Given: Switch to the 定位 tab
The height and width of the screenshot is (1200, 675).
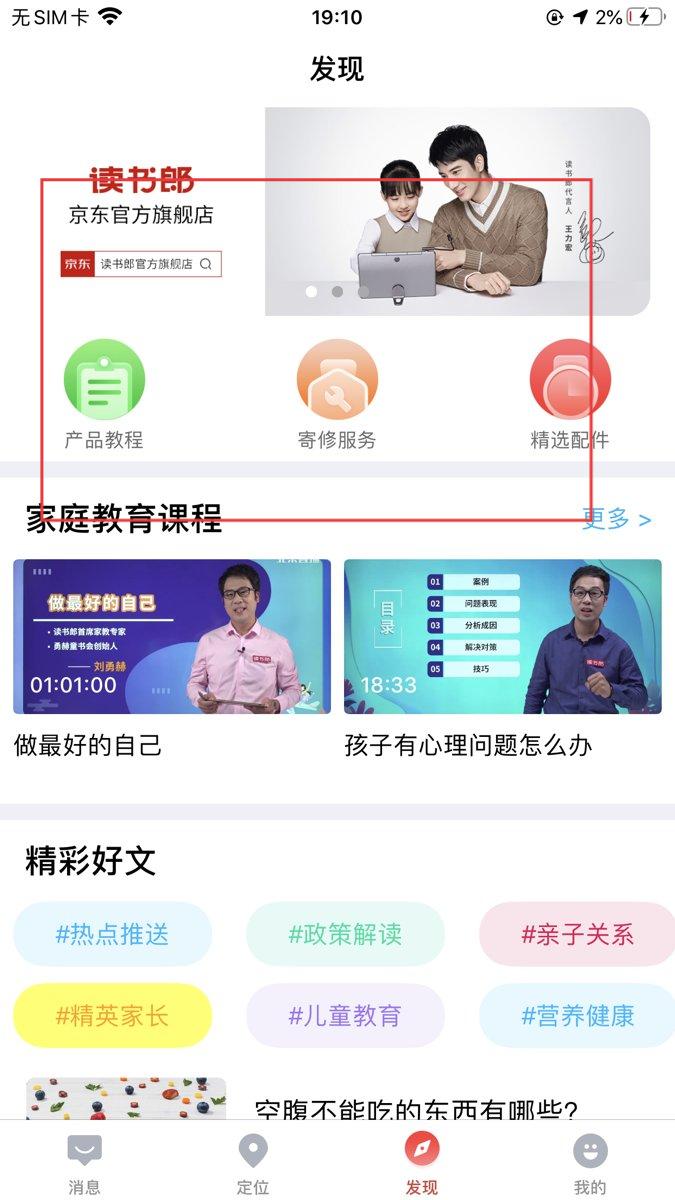Looking at the screenshot, I should tap(253, 1163).
